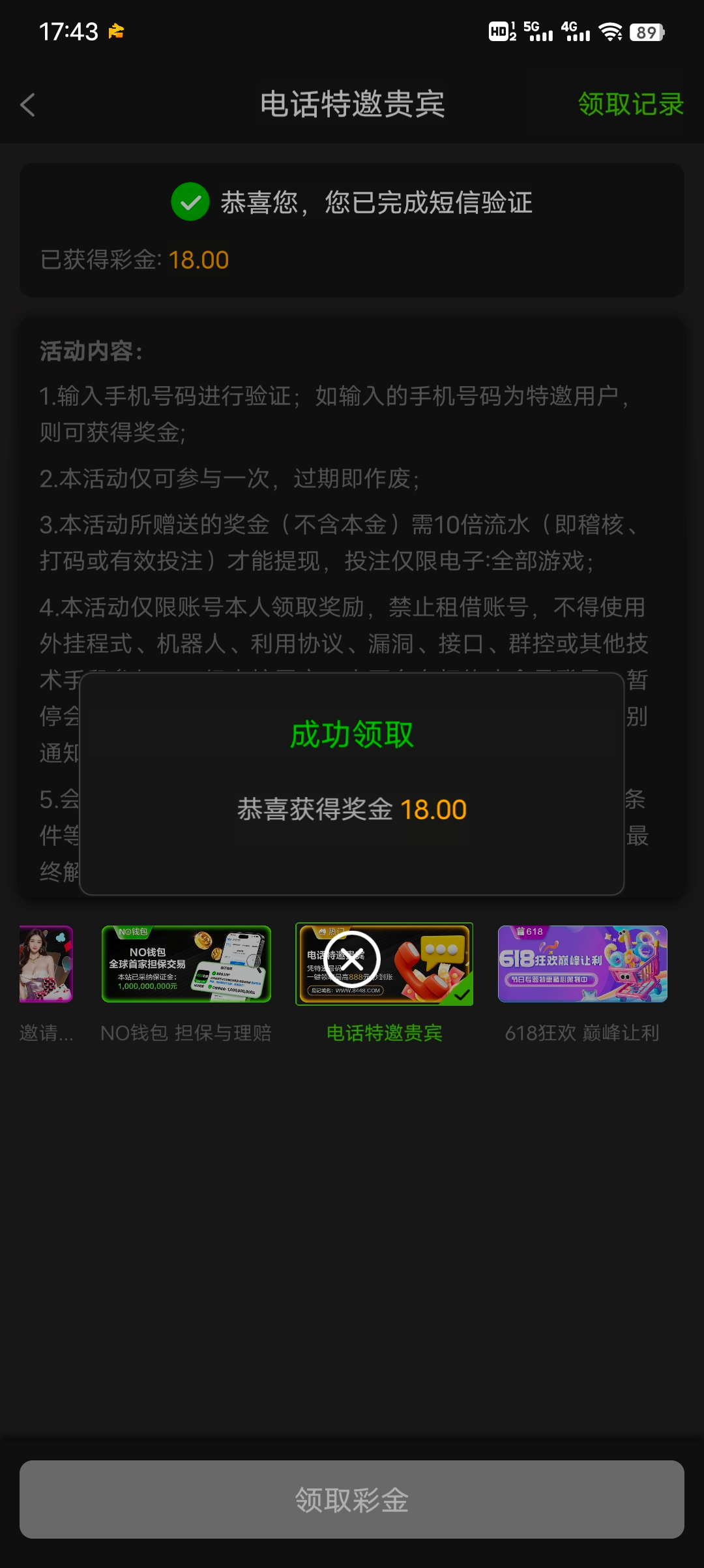
Task: Open the leftmost 邀请 promo thumbnail
Action: pos(46,964)
